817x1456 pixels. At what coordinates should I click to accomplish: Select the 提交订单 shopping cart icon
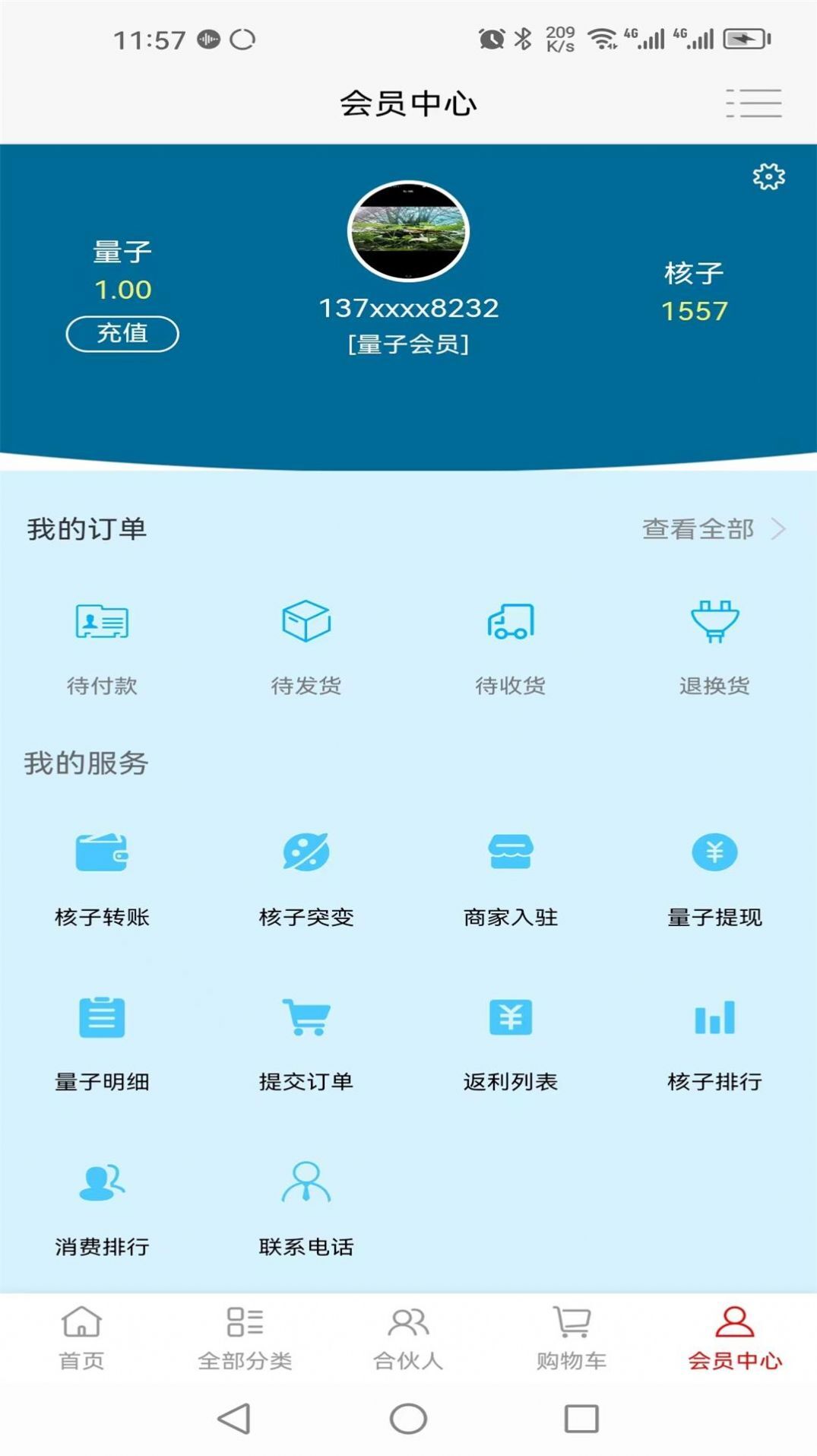pyautogui.click(x=306, y=1019)
